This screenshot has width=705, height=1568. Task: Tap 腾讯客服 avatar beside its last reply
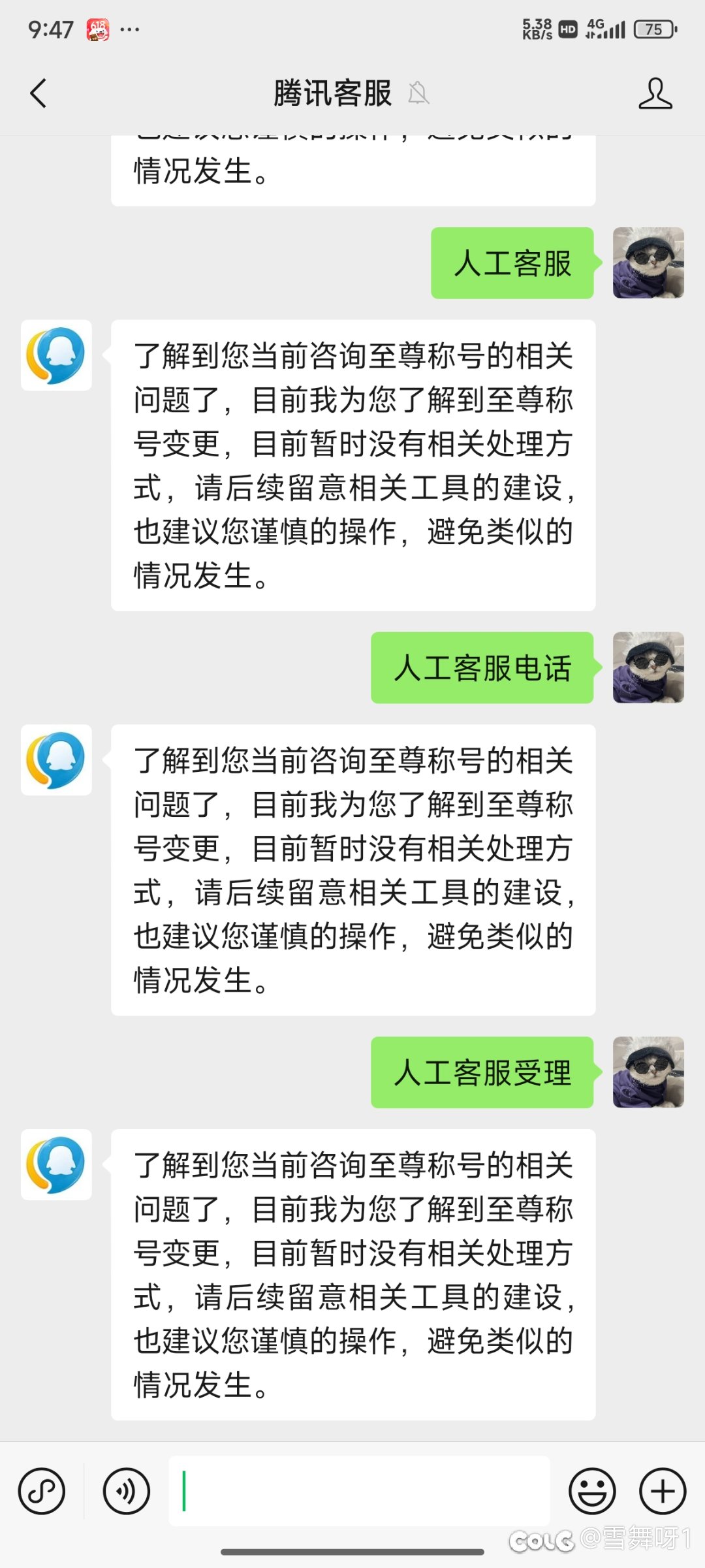tap(56, 1164)
